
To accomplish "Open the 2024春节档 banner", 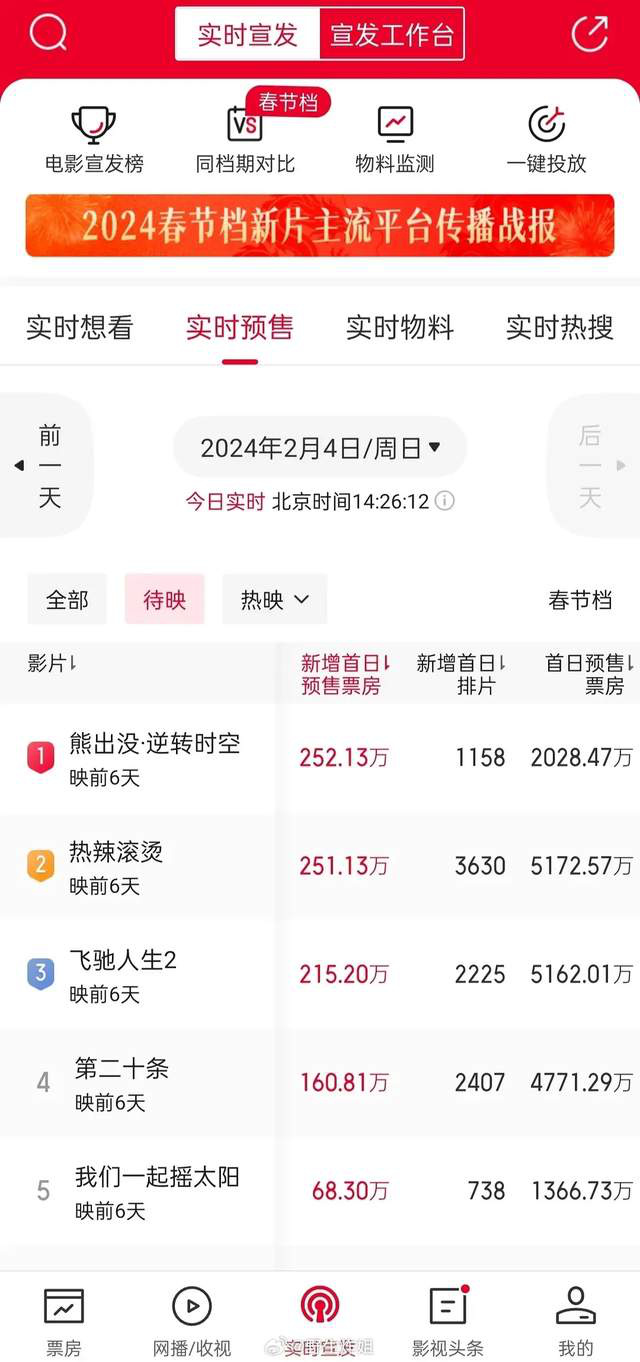I will click(x=320, y=226).
